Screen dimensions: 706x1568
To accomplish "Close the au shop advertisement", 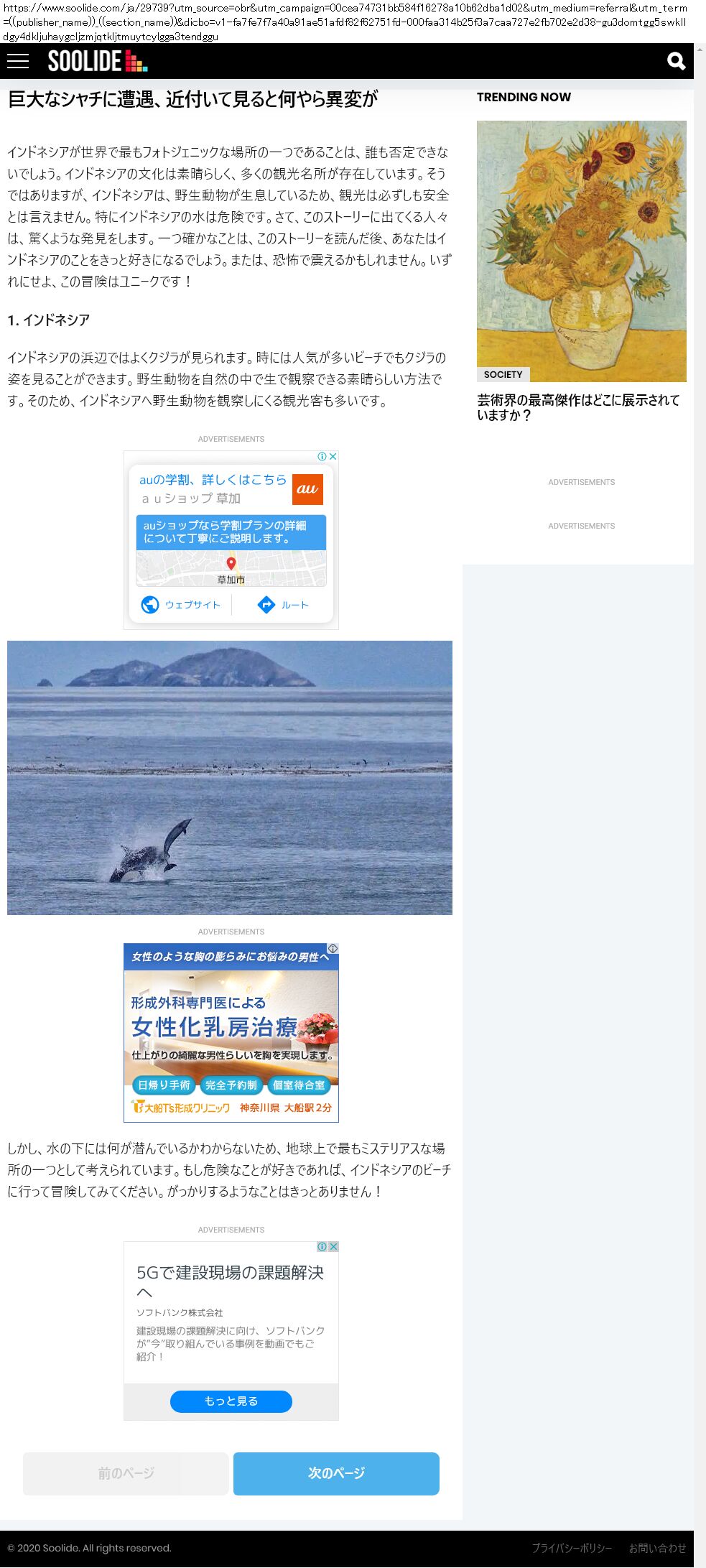I will (x=333, y=456).
